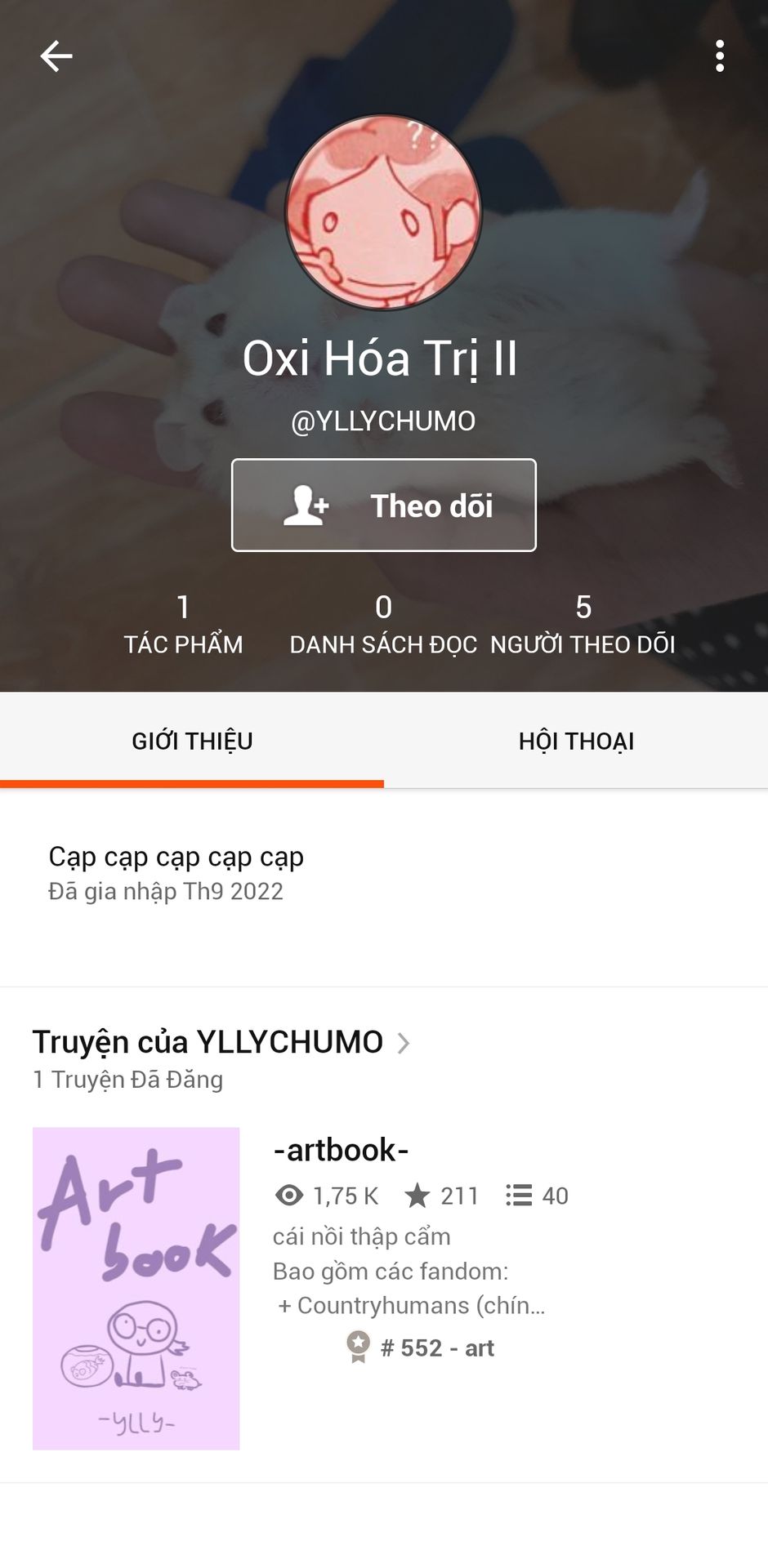Open the -artbook- story cover
The height and width of the screenshot is (1568, 768).
click(136, 1288)
